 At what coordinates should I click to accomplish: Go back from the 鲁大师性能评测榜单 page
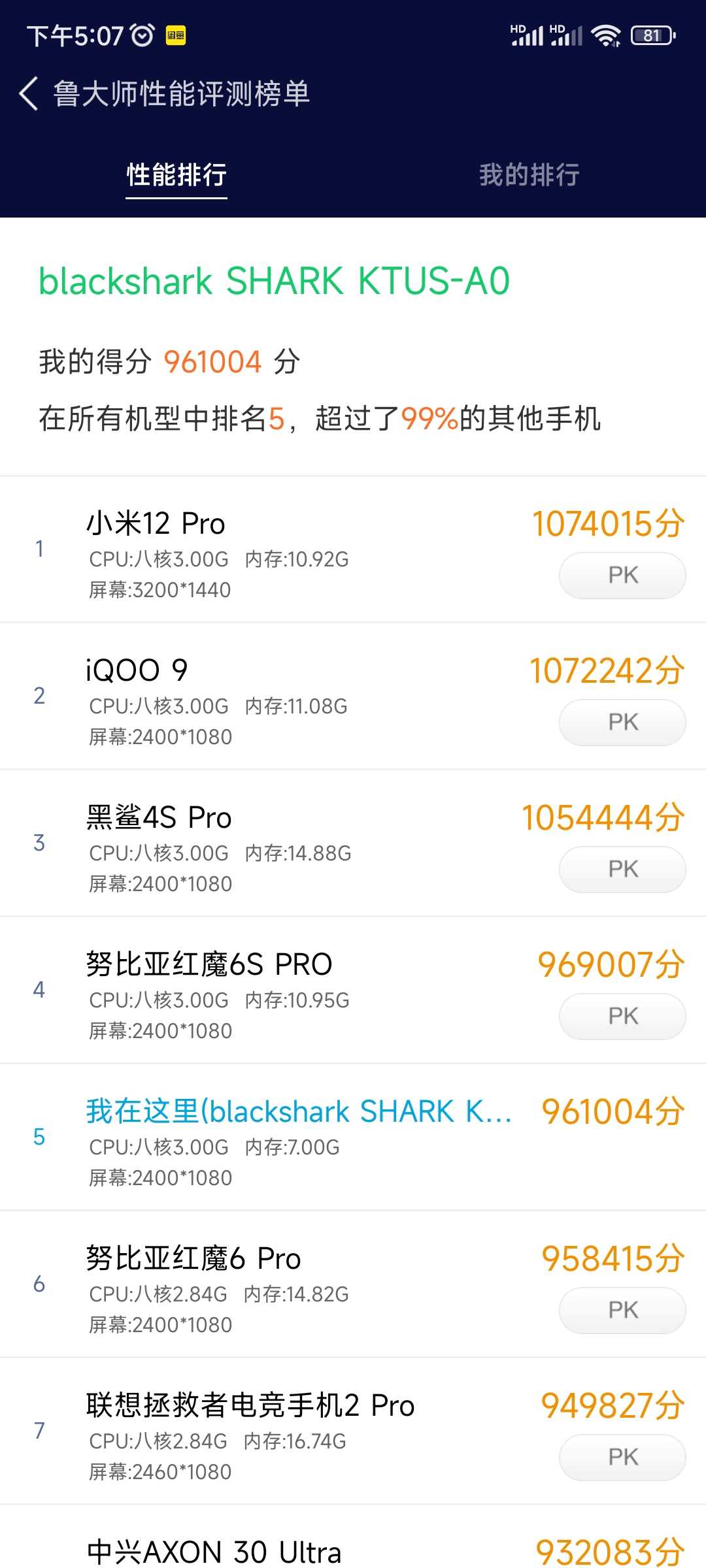(29, 93)
